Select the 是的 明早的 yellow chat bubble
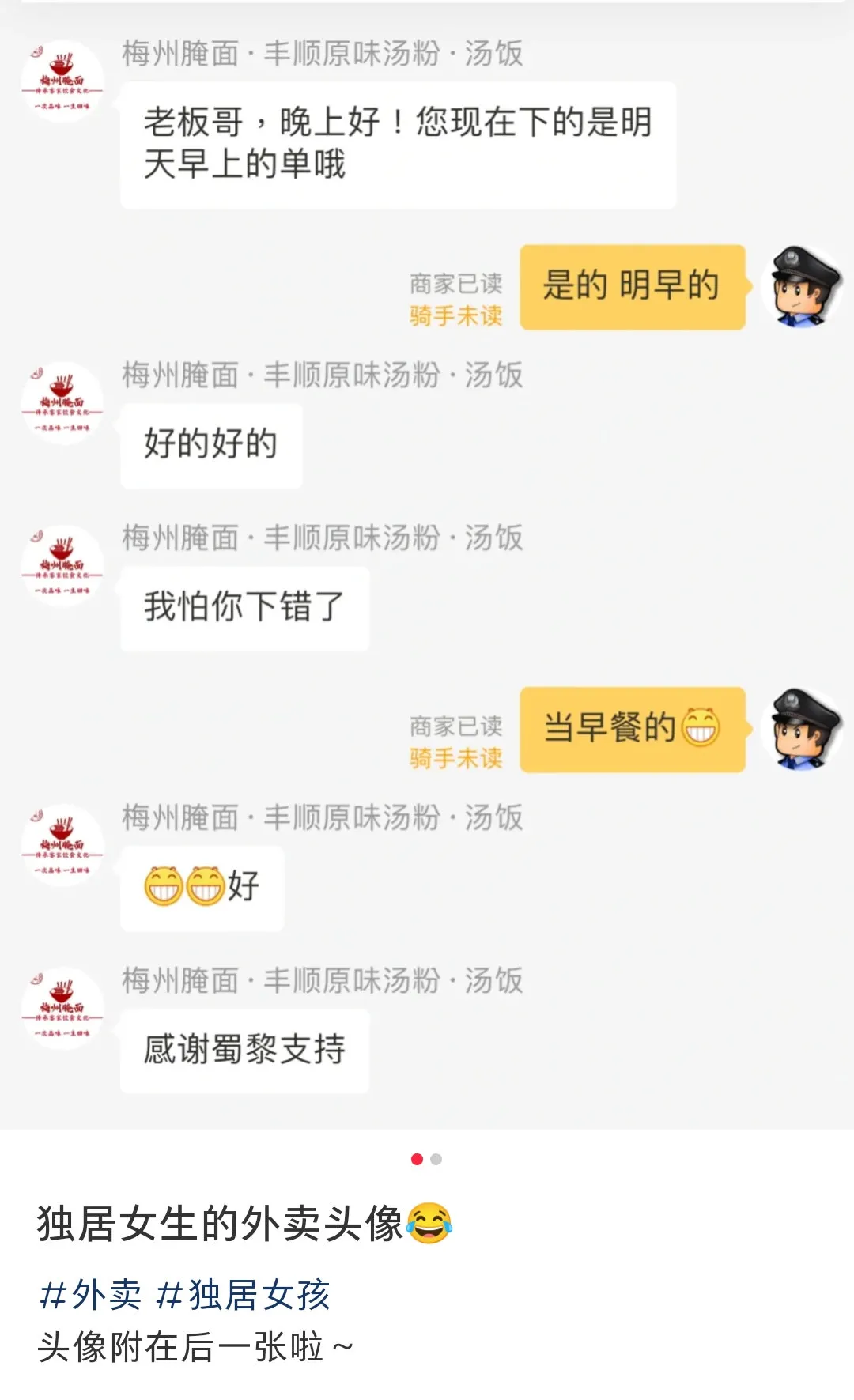 pos(633,287)
